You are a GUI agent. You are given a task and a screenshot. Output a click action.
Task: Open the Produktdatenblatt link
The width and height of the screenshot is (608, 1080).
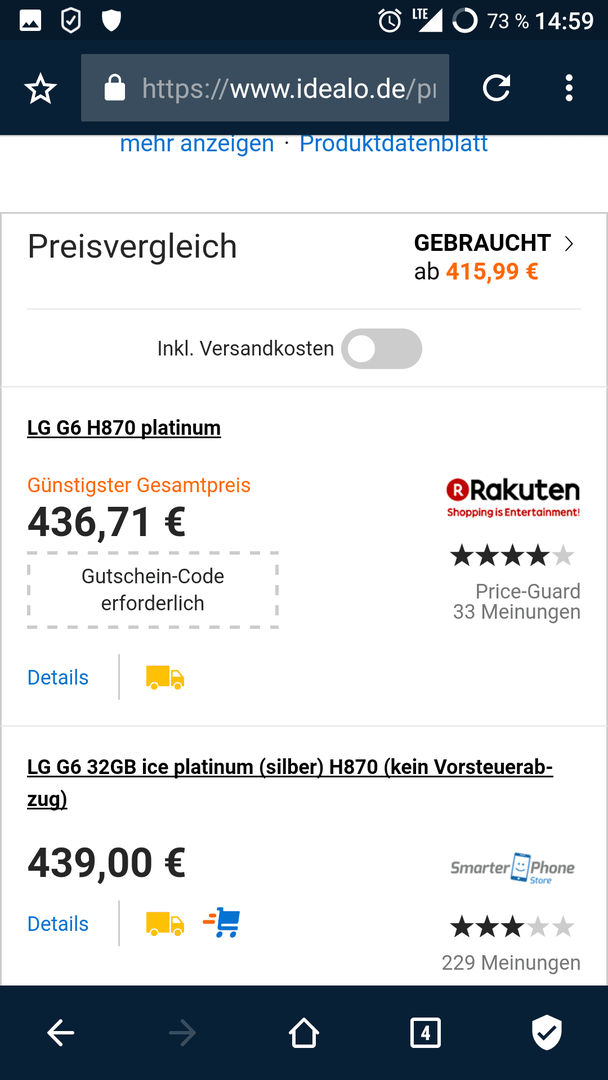394,143
